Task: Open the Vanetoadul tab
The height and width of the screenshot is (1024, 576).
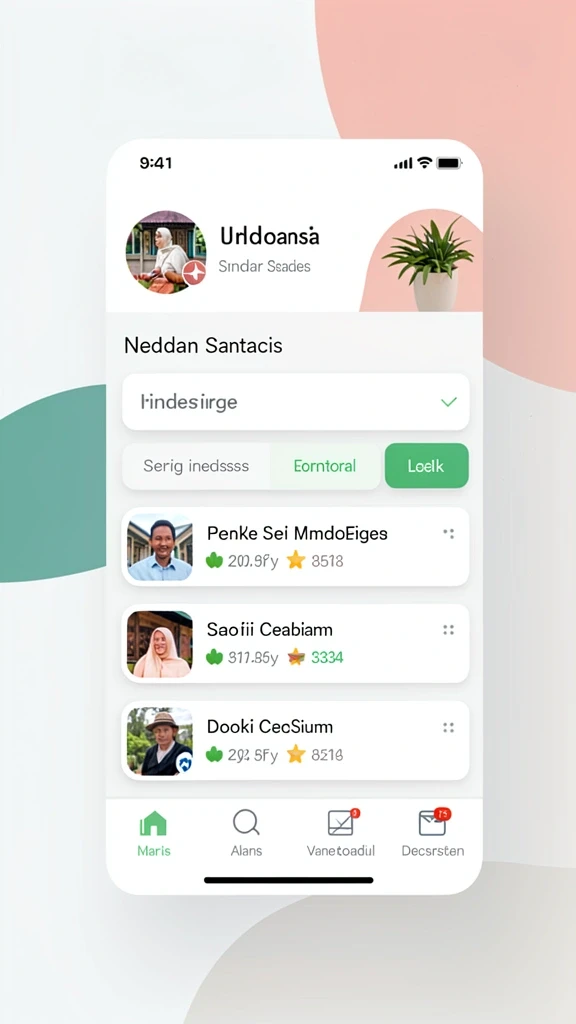Action: click(x=341, y=833)
